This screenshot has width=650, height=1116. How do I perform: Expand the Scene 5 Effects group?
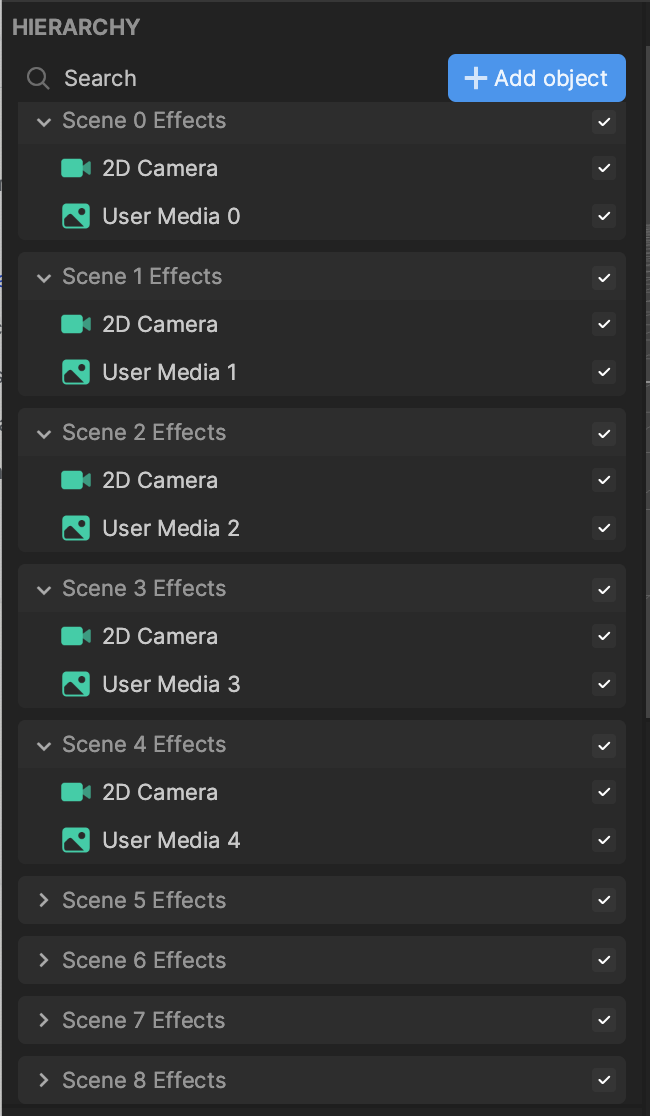[44, 900]
